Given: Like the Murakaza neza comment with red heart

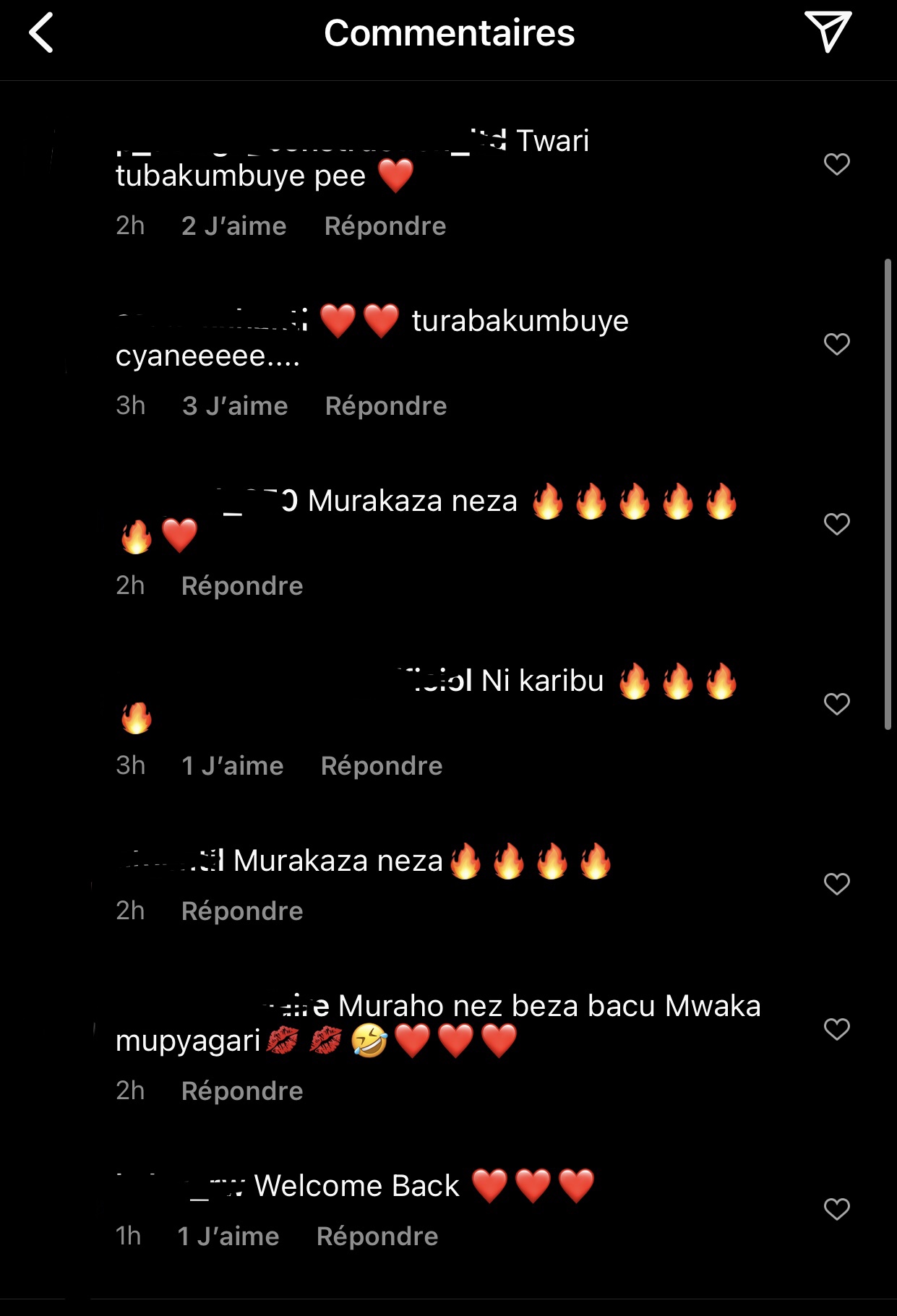Looking at the screenshot, I should tap(836, 524).
